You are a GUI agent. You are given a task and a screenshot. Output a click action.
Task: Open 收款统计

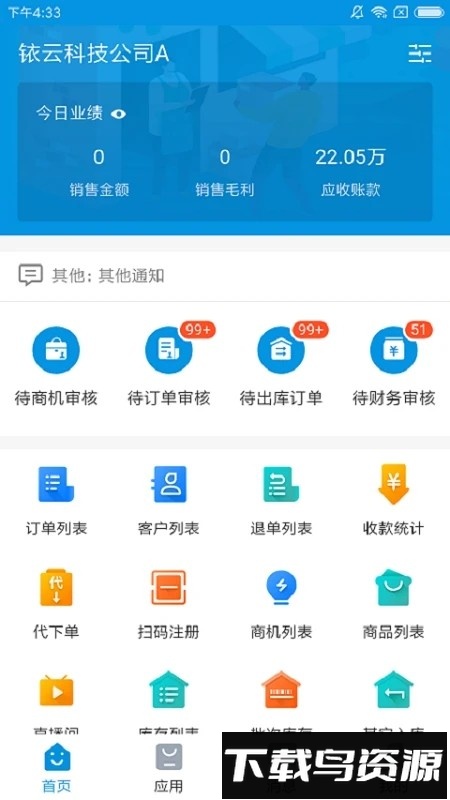[x=393, y=500]
